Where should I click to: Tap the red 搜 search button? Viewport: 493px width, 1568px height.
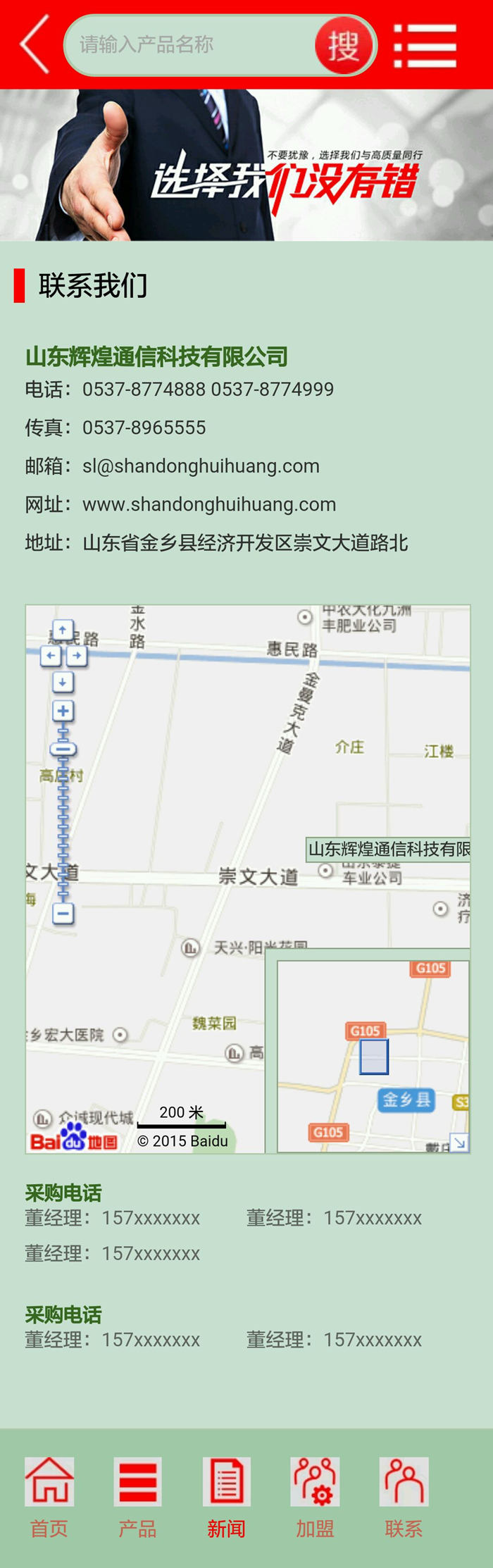click(x=343, y=46)
